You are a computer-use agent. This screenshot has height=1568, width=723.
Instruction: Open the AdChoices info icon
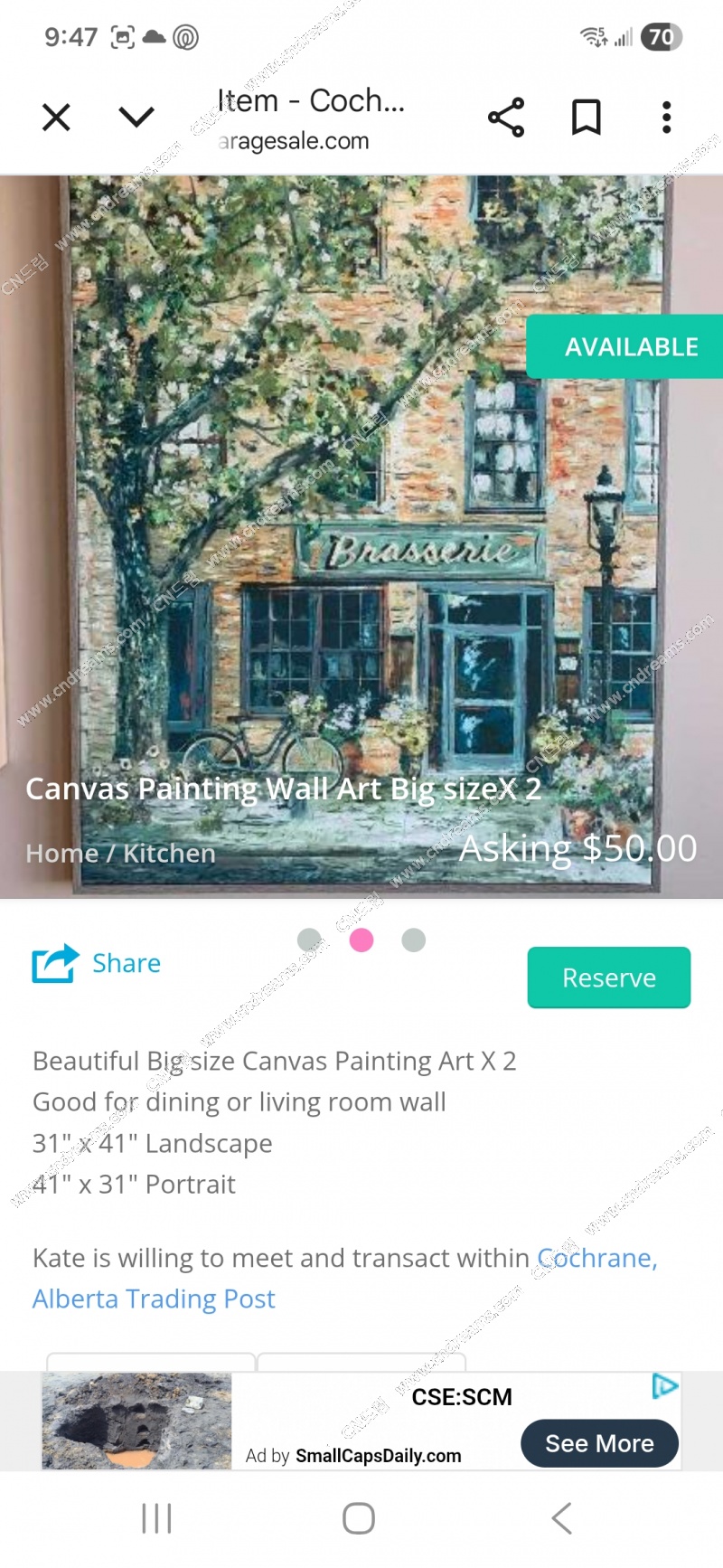click(665, 1385)
